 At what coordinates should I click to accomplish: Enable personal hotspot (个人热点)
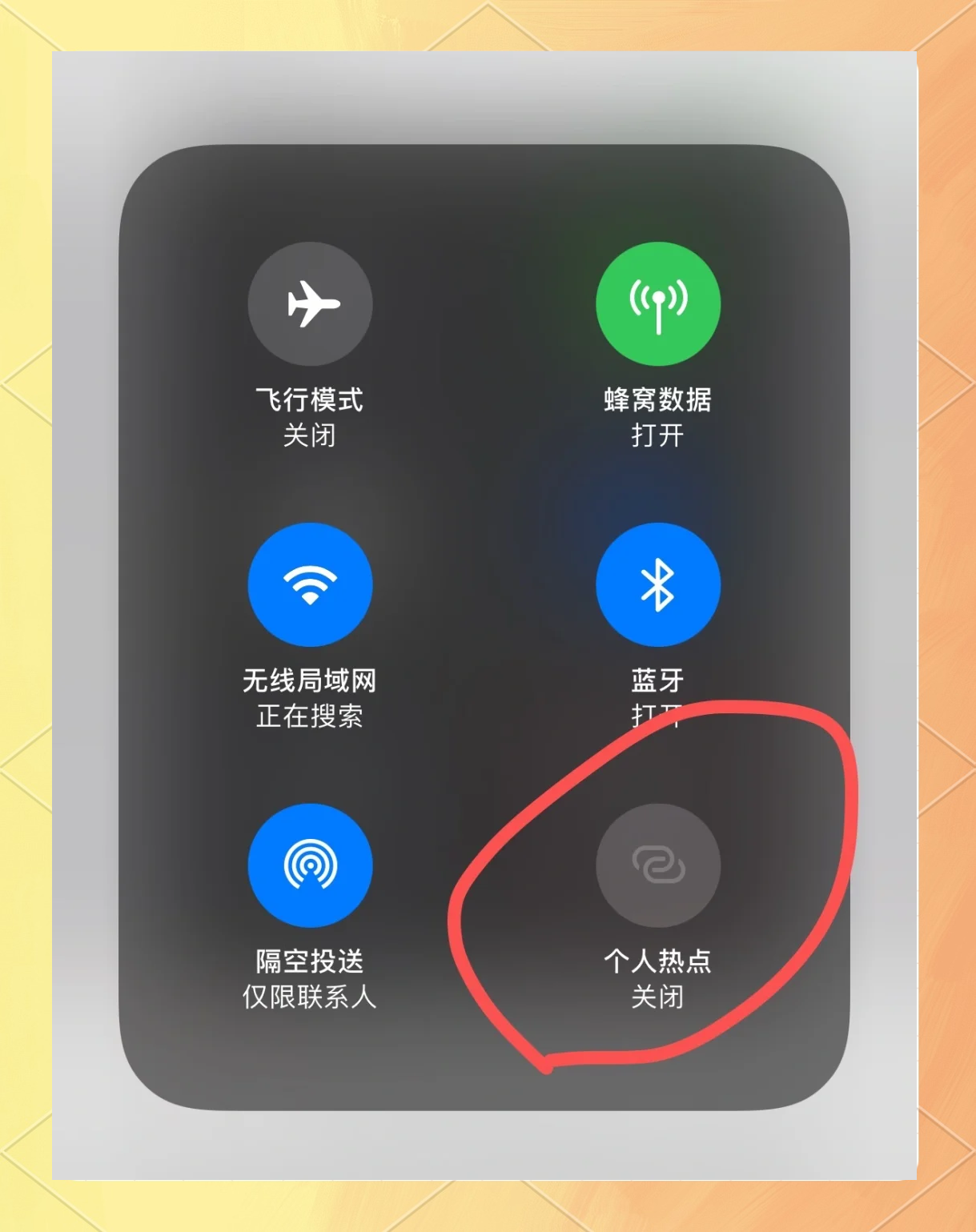click(x=658, y=866)
